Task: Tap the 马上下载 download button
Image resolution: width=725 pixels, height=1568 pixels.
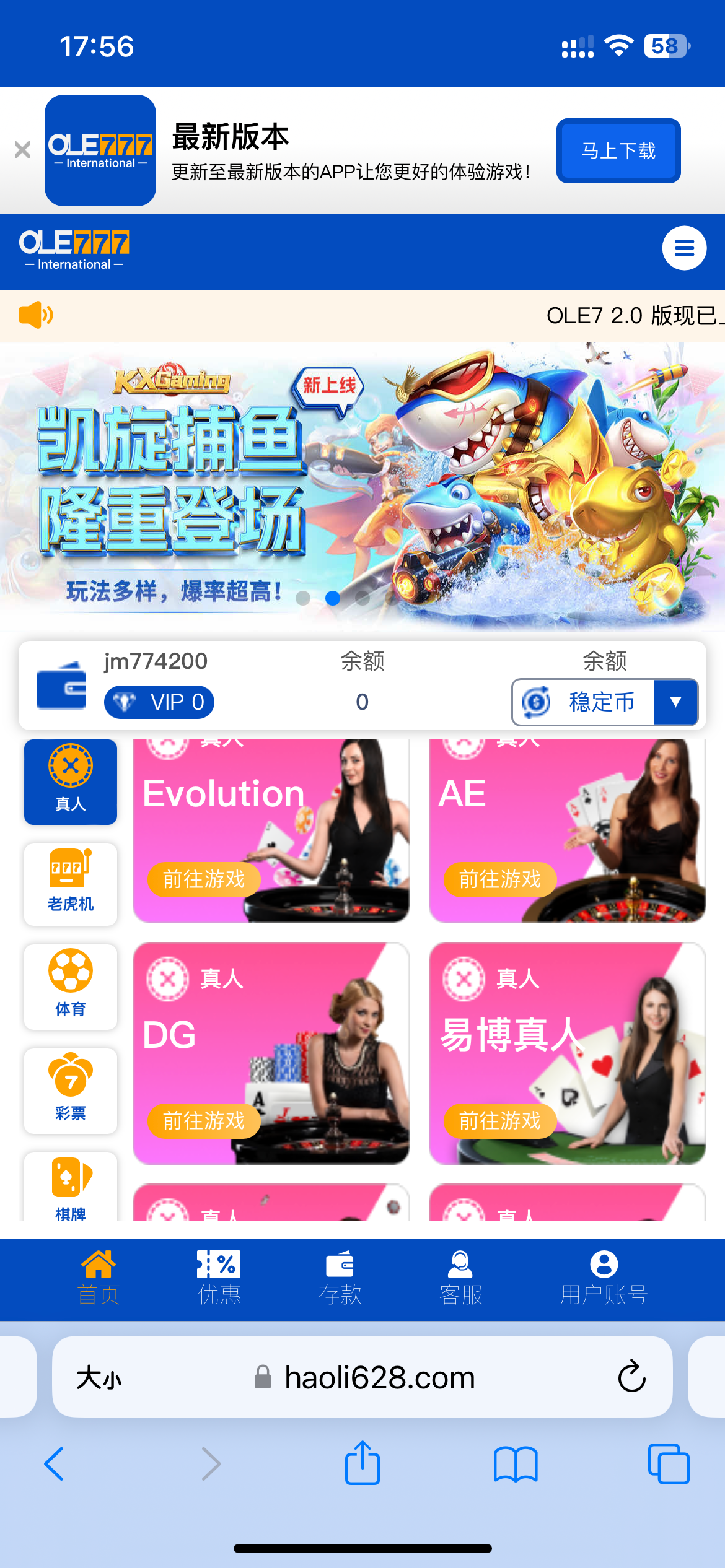Action: pyautogui.click(x=618, y=150)
